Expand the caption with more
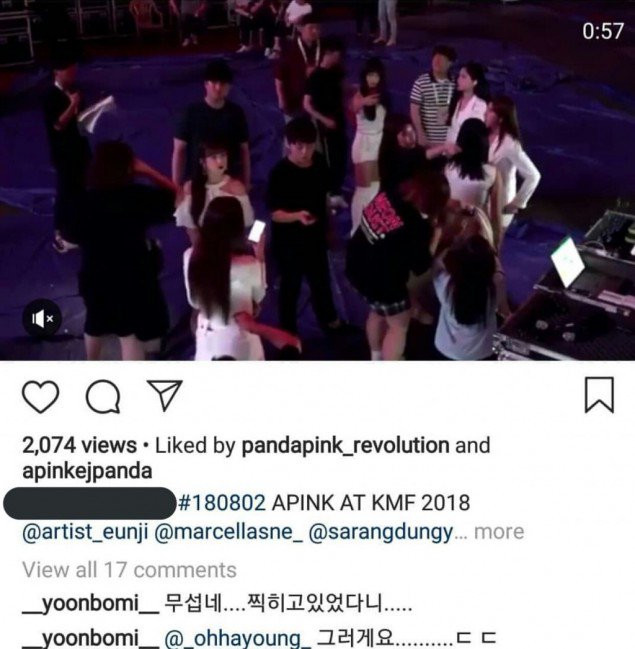The image size is (635, 649). coord(498,533)
